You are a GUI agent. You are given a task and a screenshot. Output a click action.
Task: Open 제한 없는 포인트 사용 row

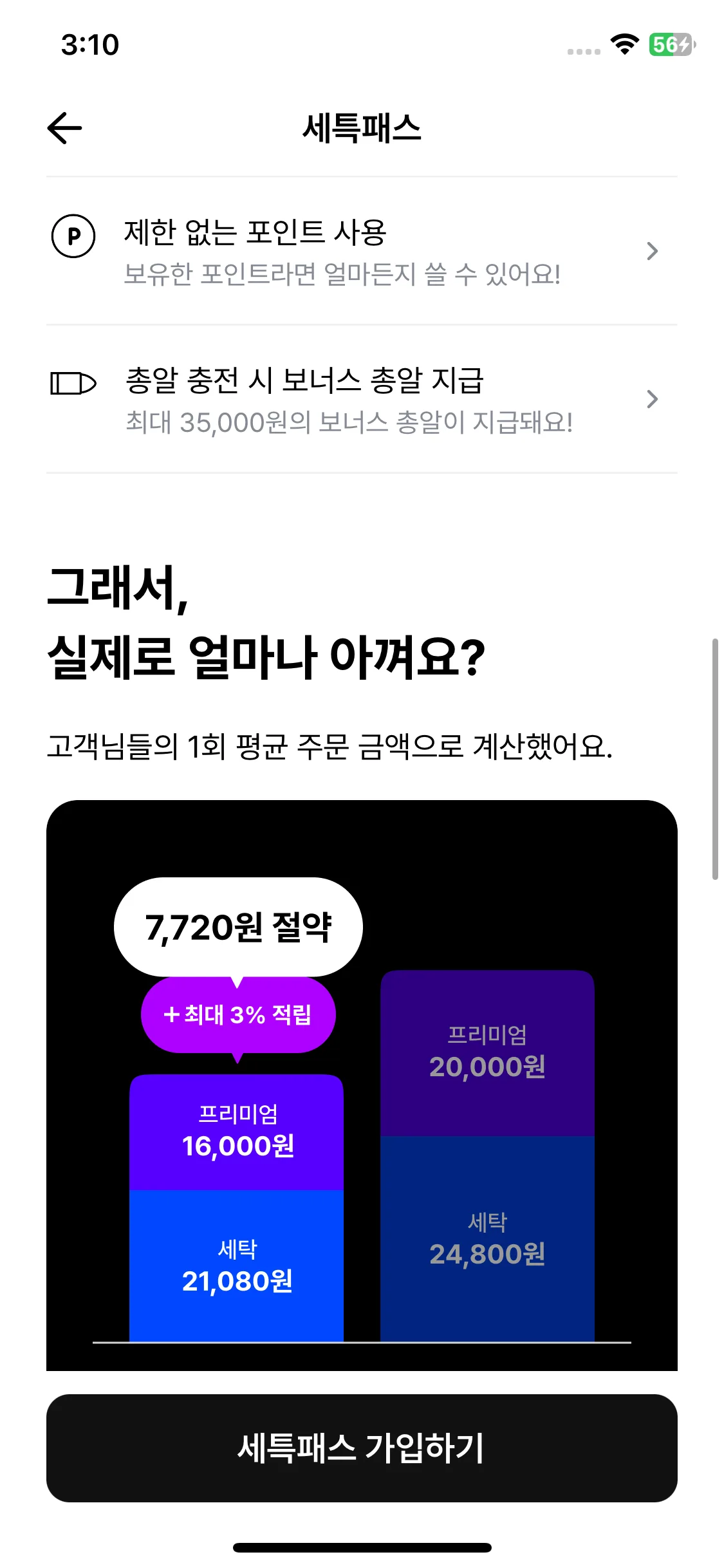pyautogui.click(x=360, y=251)
